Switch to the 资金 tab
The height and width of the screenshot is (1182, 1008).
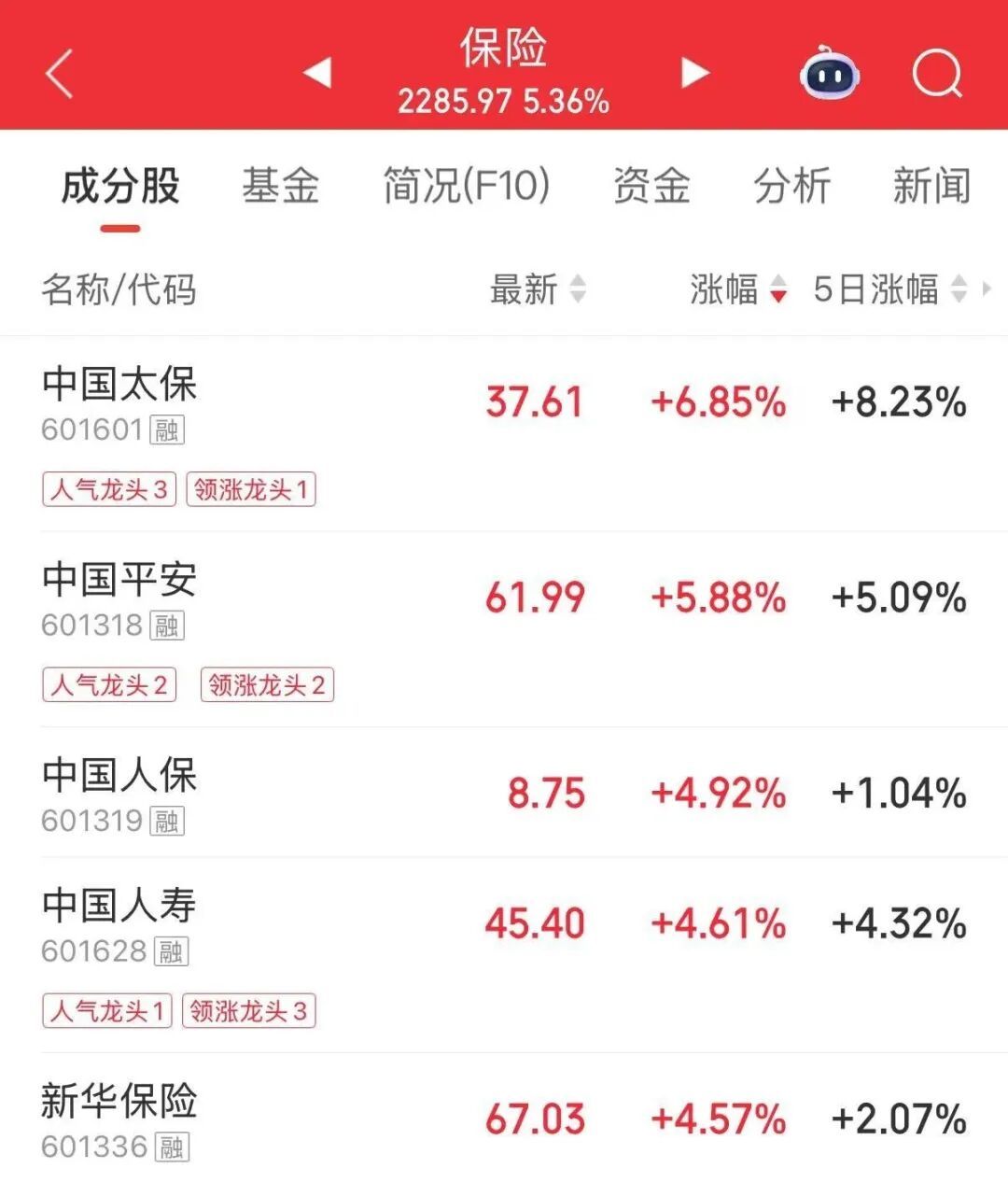click(x=651, y=186)
